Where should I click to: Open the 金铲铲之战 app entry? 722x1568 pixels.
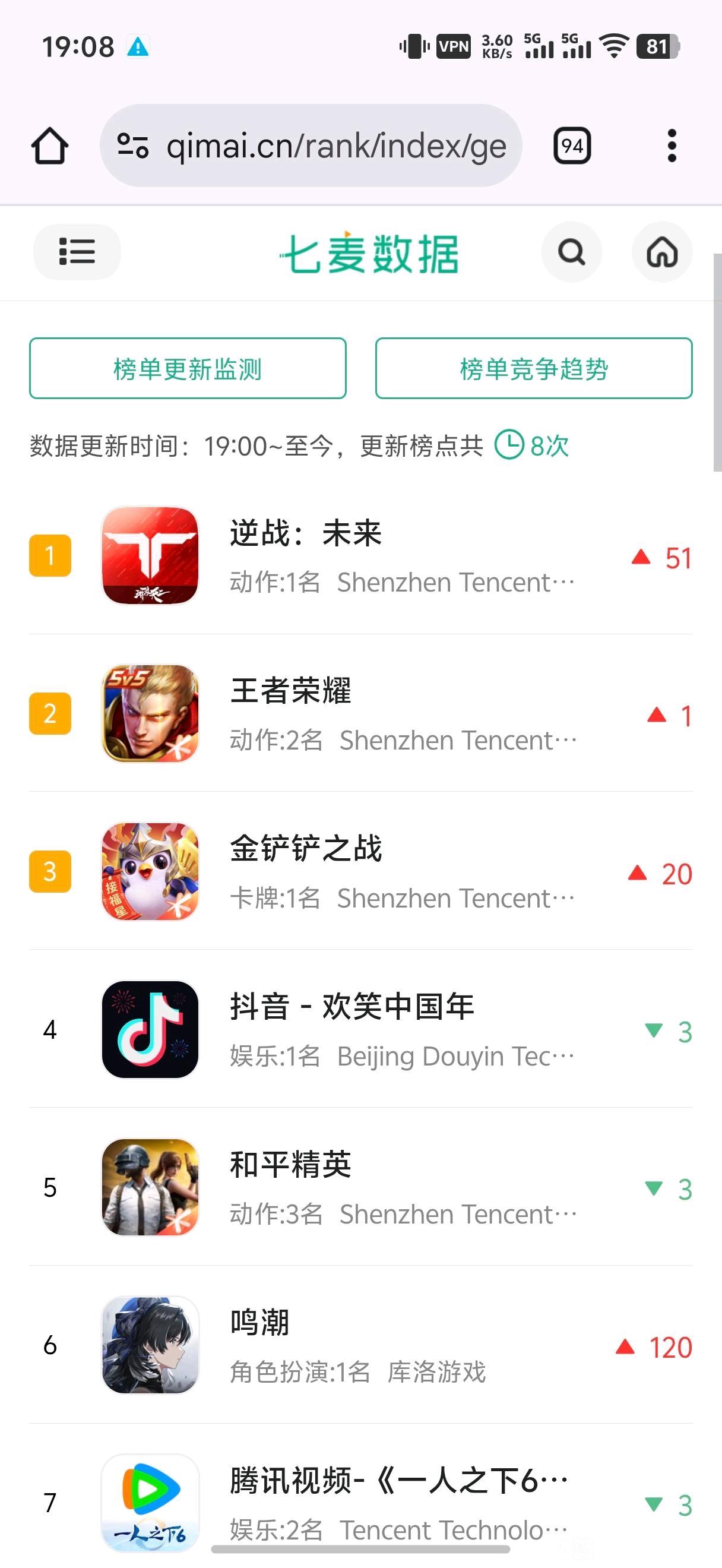click(305, 849)
